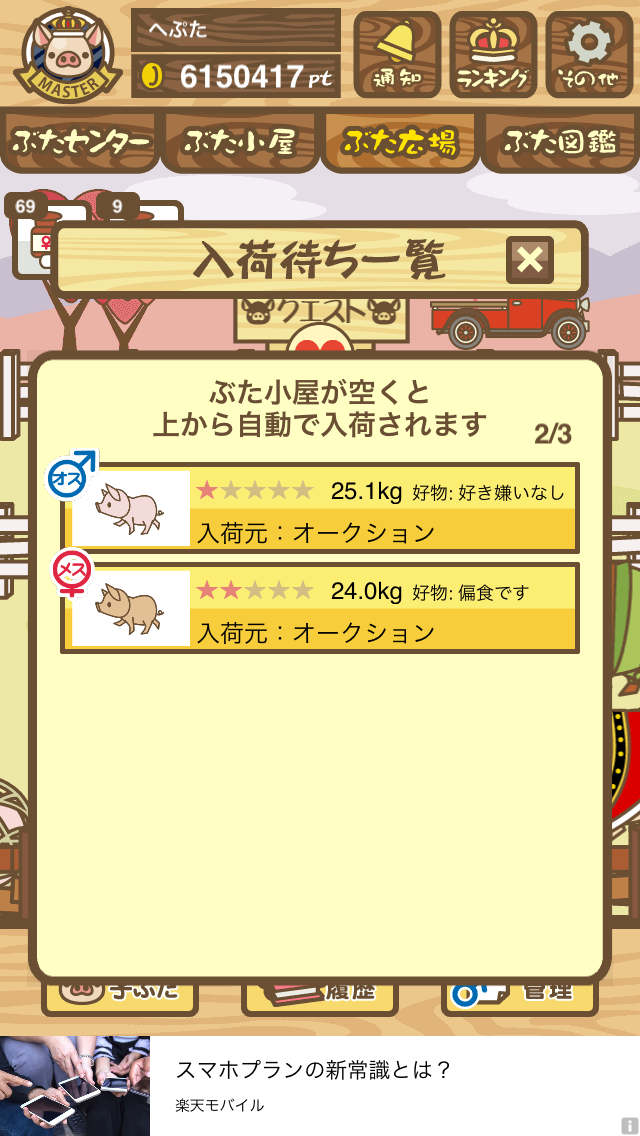Close the 入荷待ち一覧 dialog
Viewport: 640px width, 1136px height.
(x=529, y=259)
